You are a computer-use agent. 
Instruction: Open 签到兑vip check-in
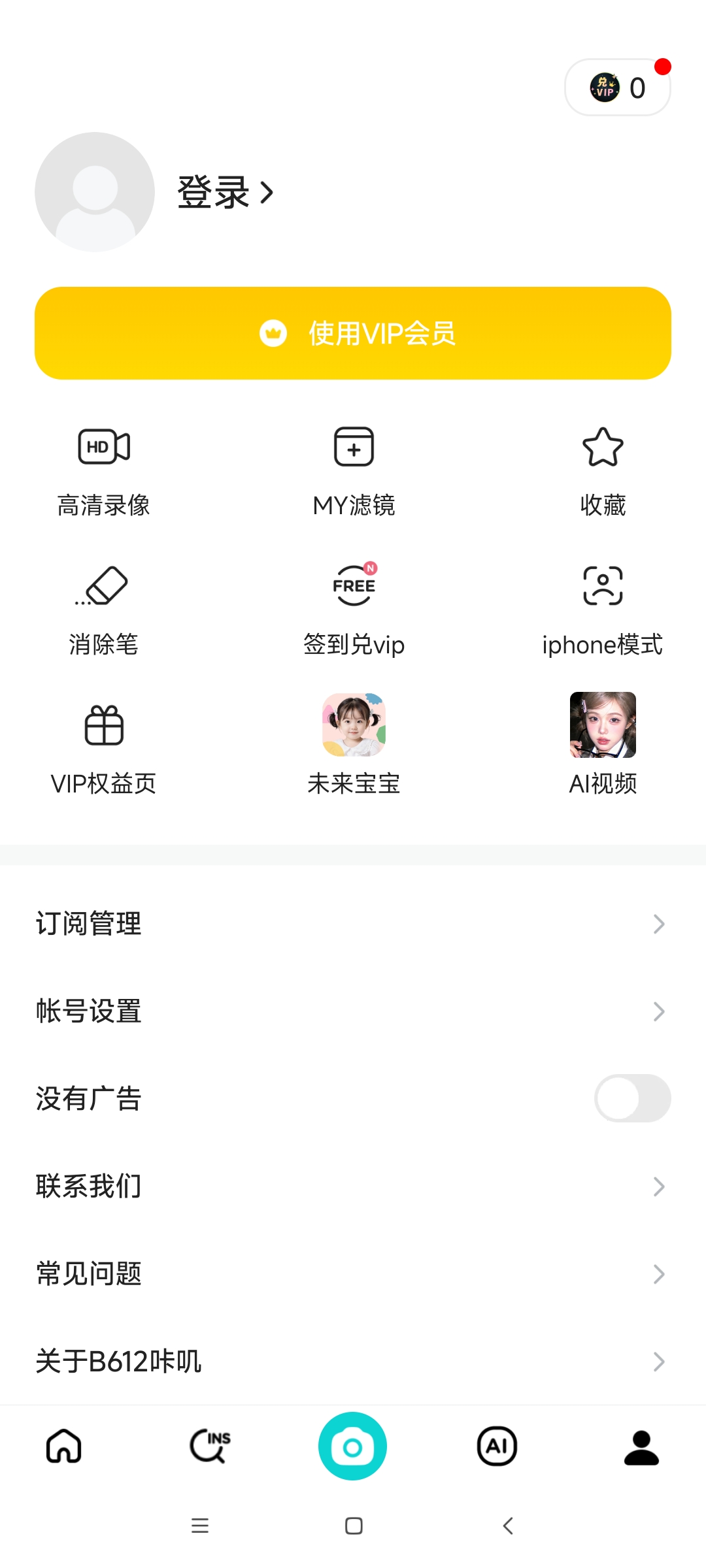click(x=354, y=609)
